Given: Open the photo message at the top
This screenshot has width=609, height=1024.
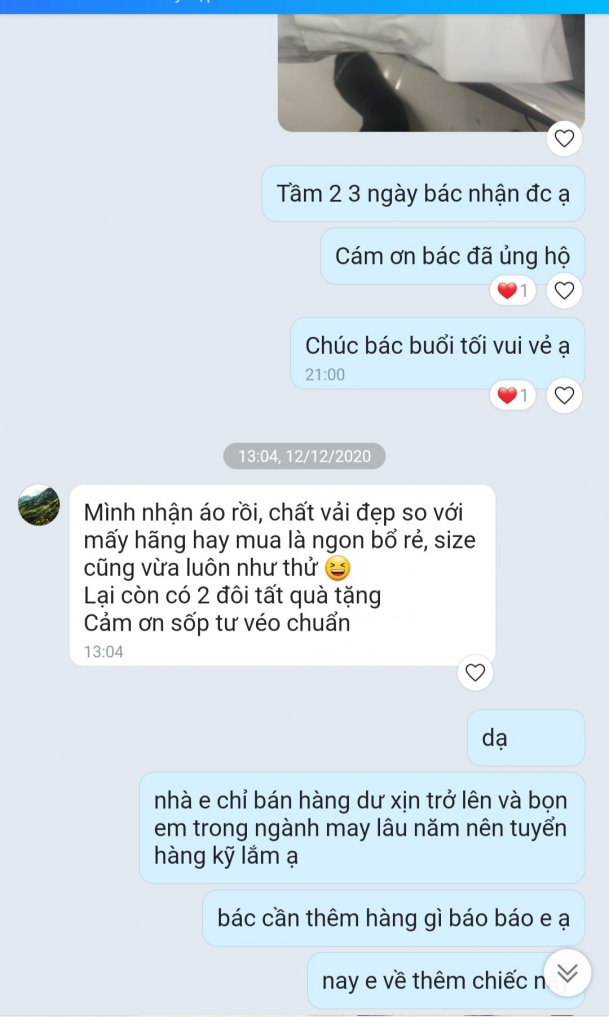Looking at the screenshot, I should pos(430,72).
